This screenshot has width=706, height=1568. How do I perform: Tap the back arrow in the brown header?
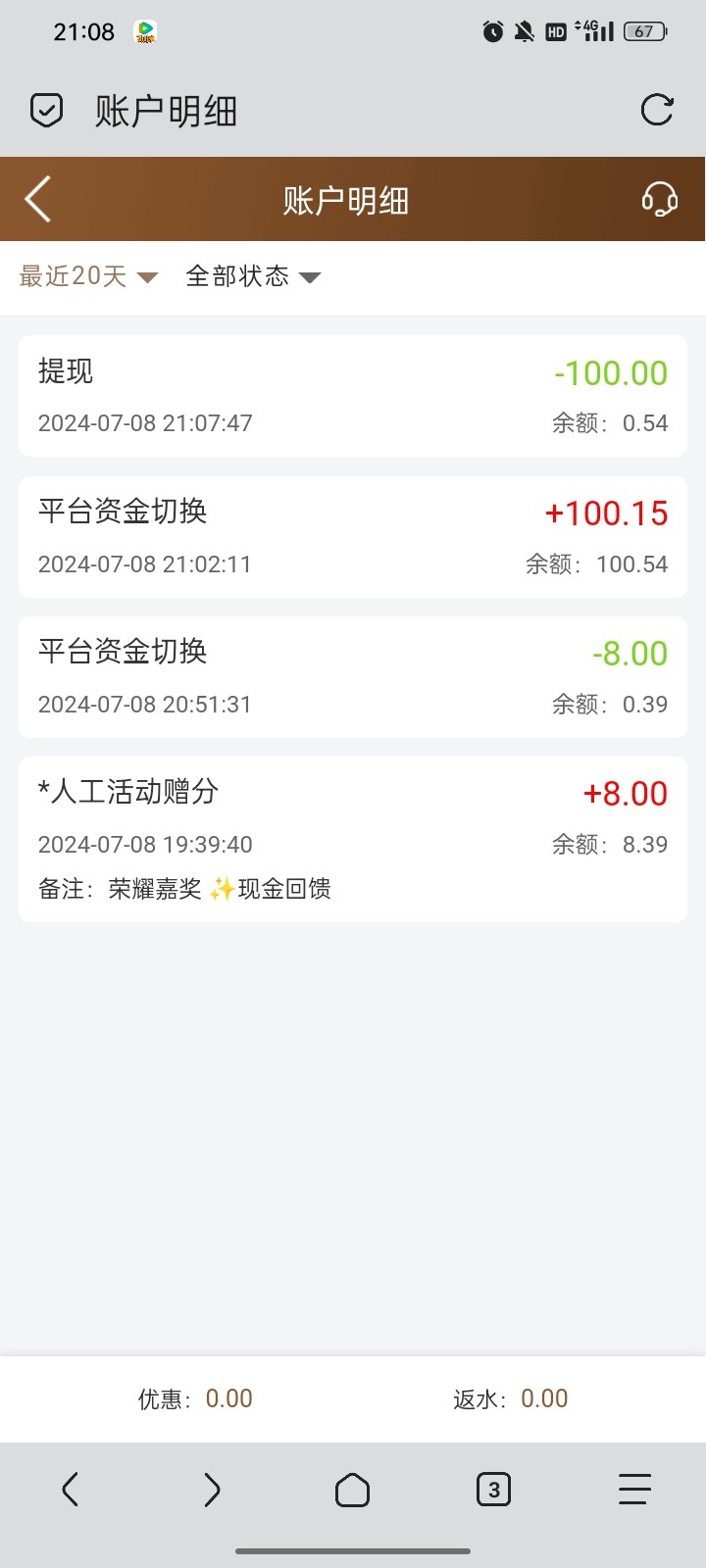[x=39, y=200]
